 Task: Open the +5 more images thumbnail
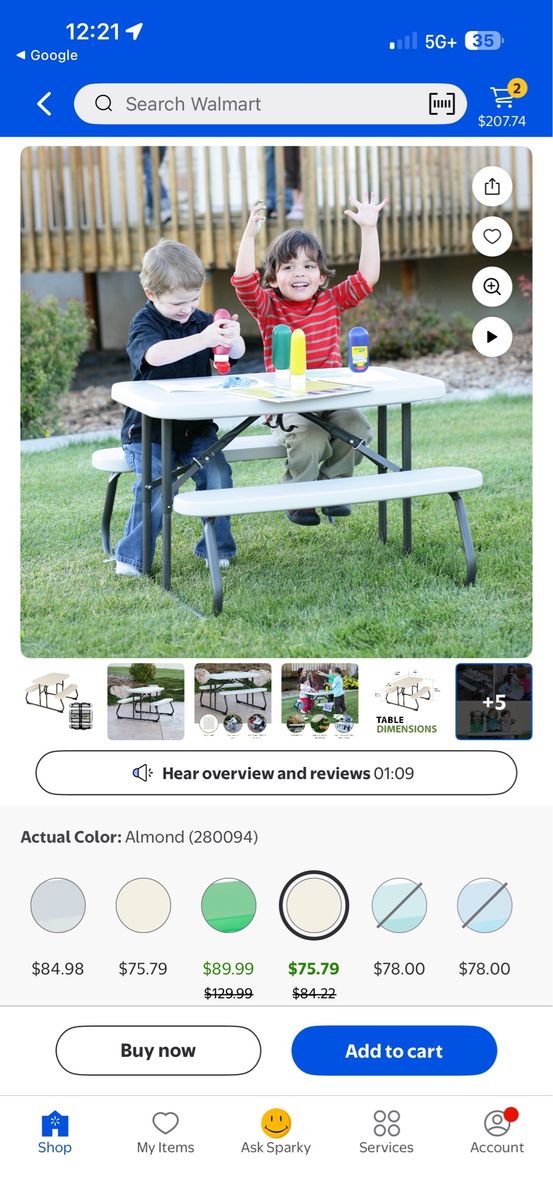(494, 702)
